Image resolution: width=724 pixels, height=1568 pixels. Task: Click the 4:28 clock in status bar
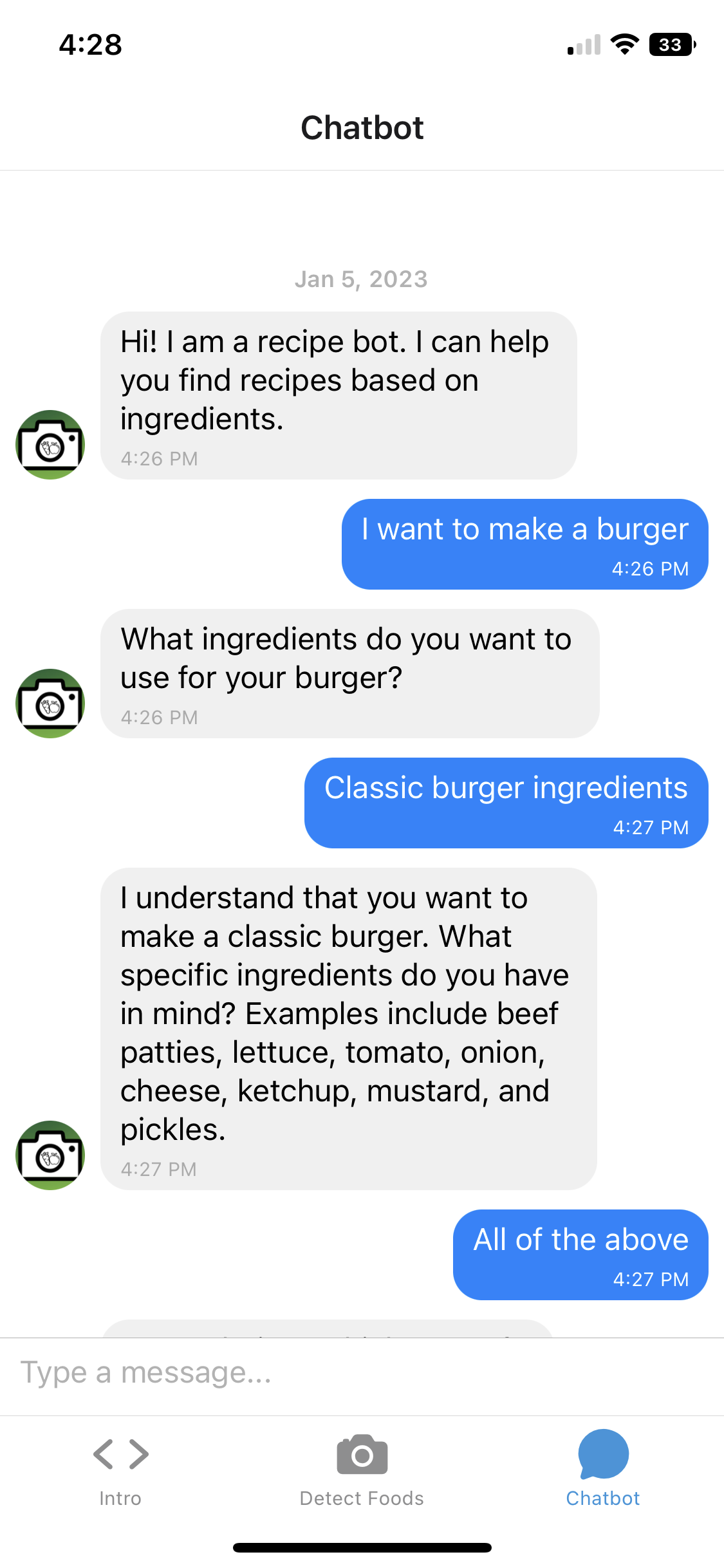pyautogui.click(x=89, y=45)
